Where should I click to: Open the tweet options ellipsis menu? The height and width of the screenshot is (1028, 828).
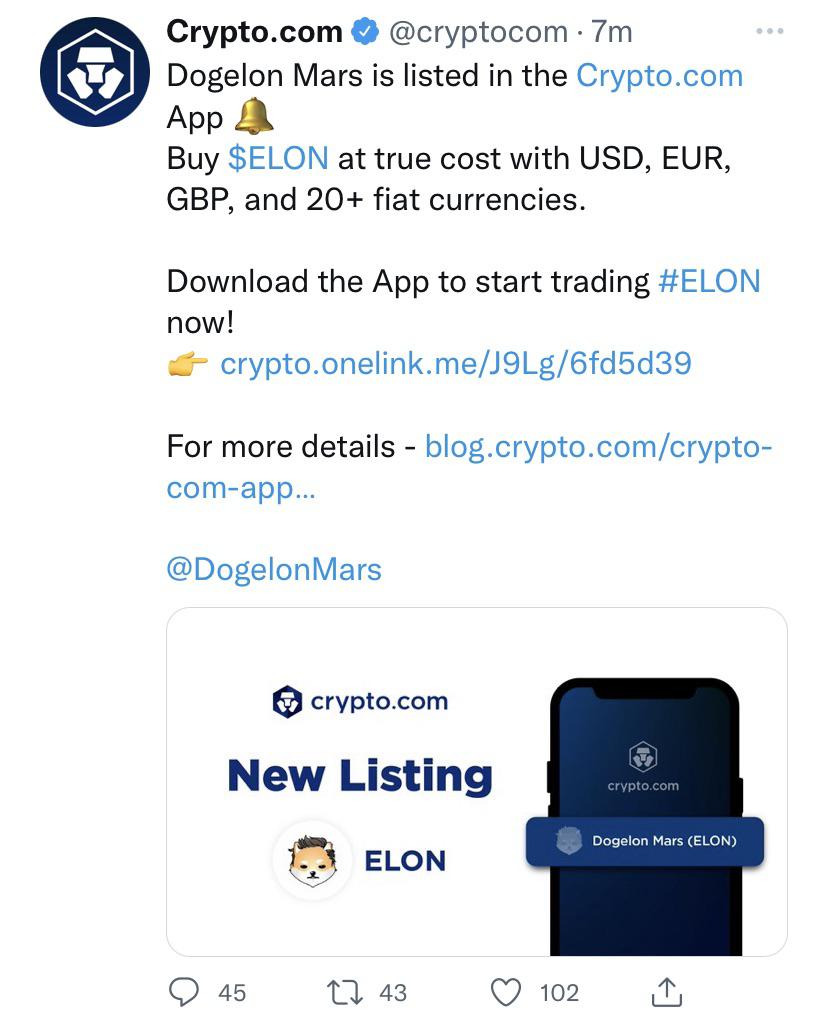coord(767,30)
